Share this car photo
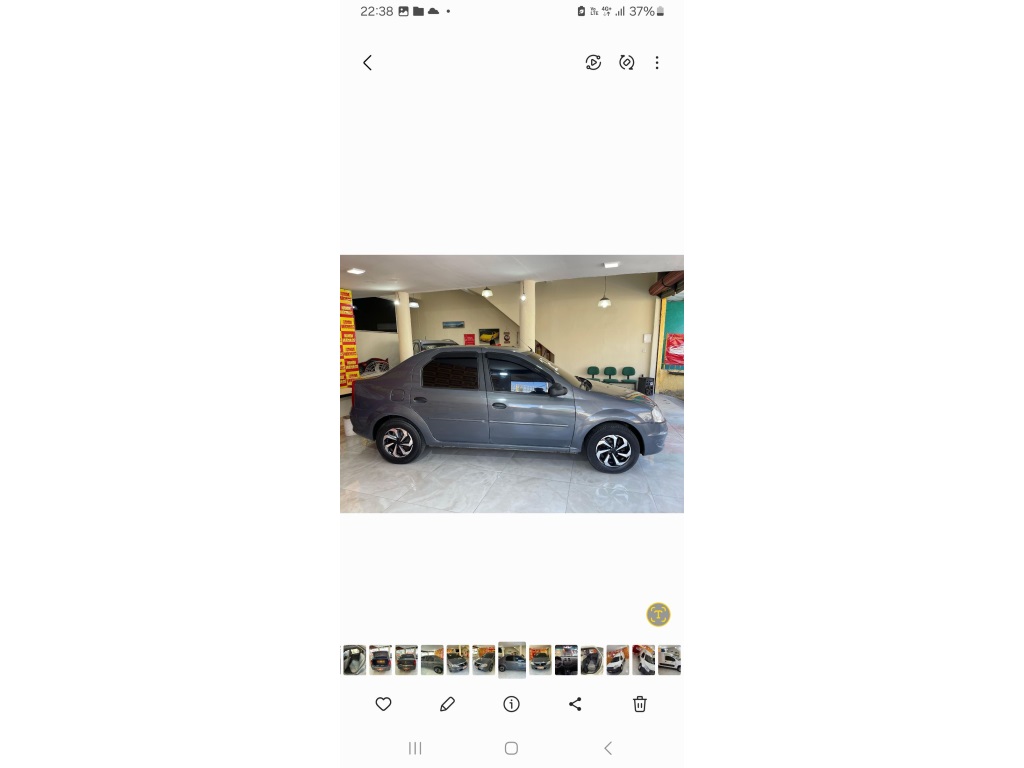Screen dimensions: 1024x768 point(575,704)
